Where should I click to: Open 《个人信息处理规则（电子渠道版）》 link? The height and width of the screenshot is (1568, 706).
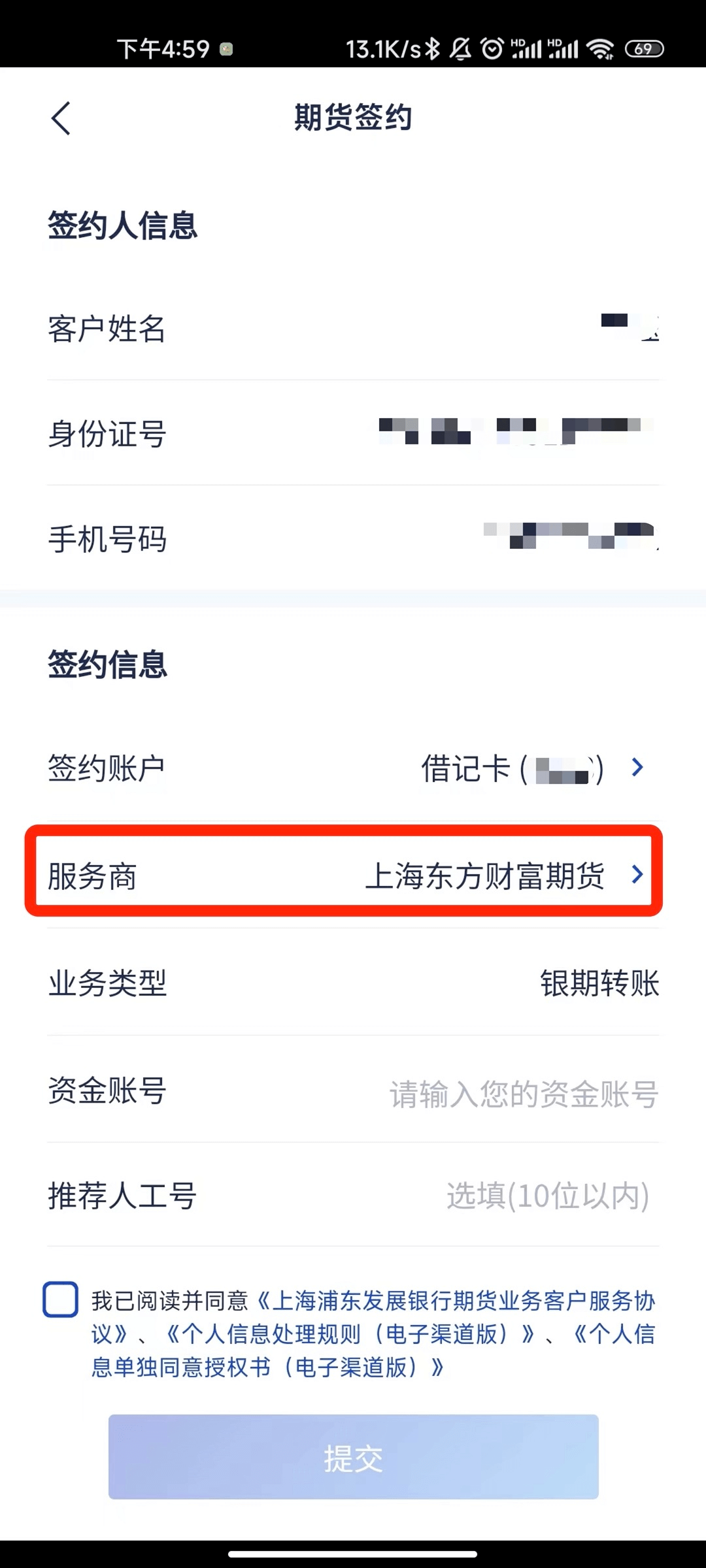point(346,1334)
